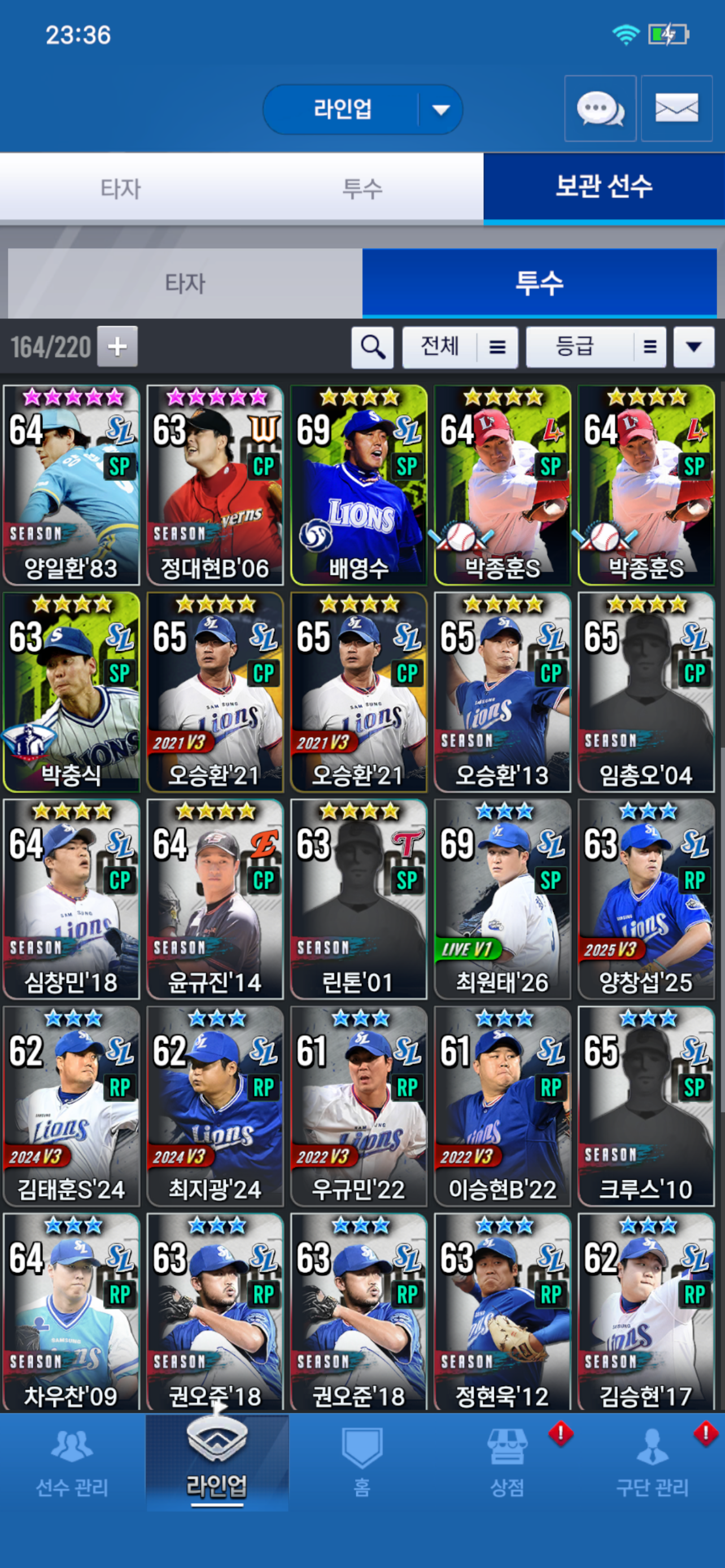Screen dimensions: 725x1568
Task: Select the 배영수 player card
Action: coord(359,485)
